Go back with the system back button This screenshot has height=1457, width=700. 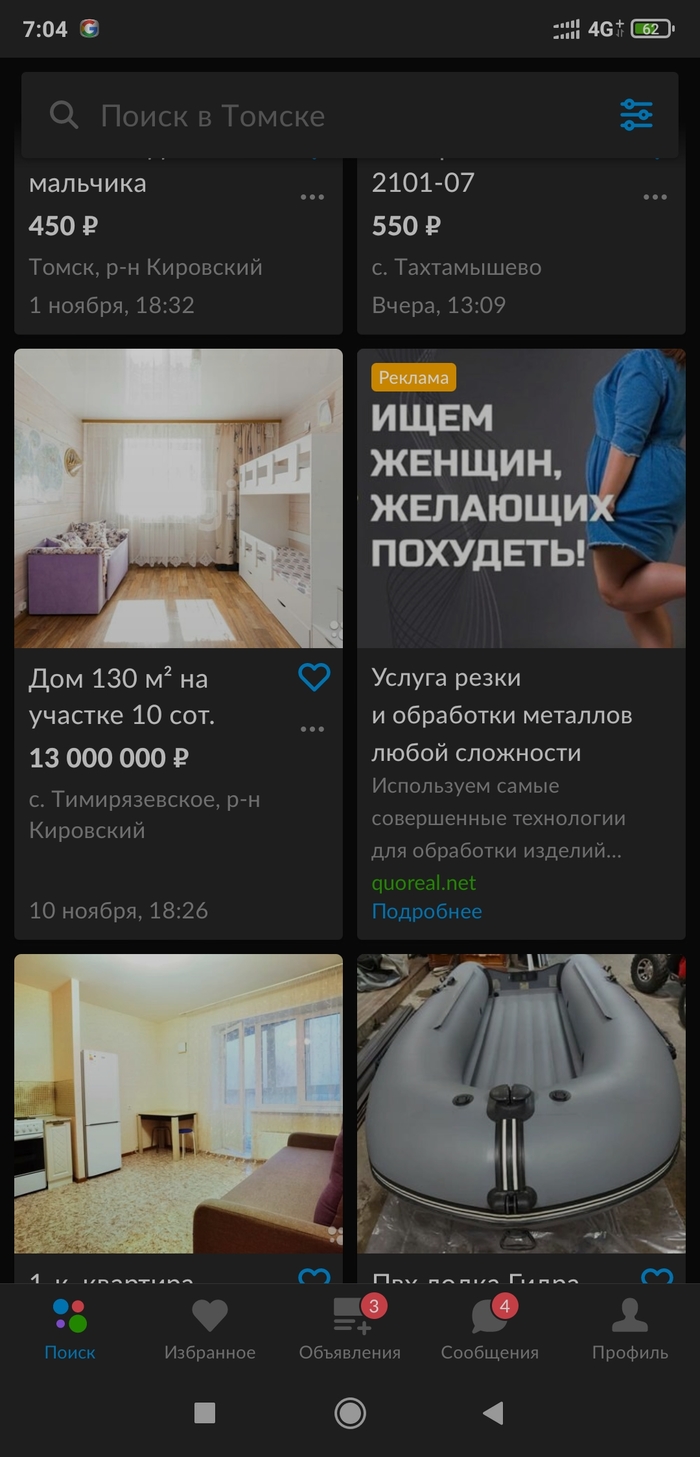(x=493, y=1413)
